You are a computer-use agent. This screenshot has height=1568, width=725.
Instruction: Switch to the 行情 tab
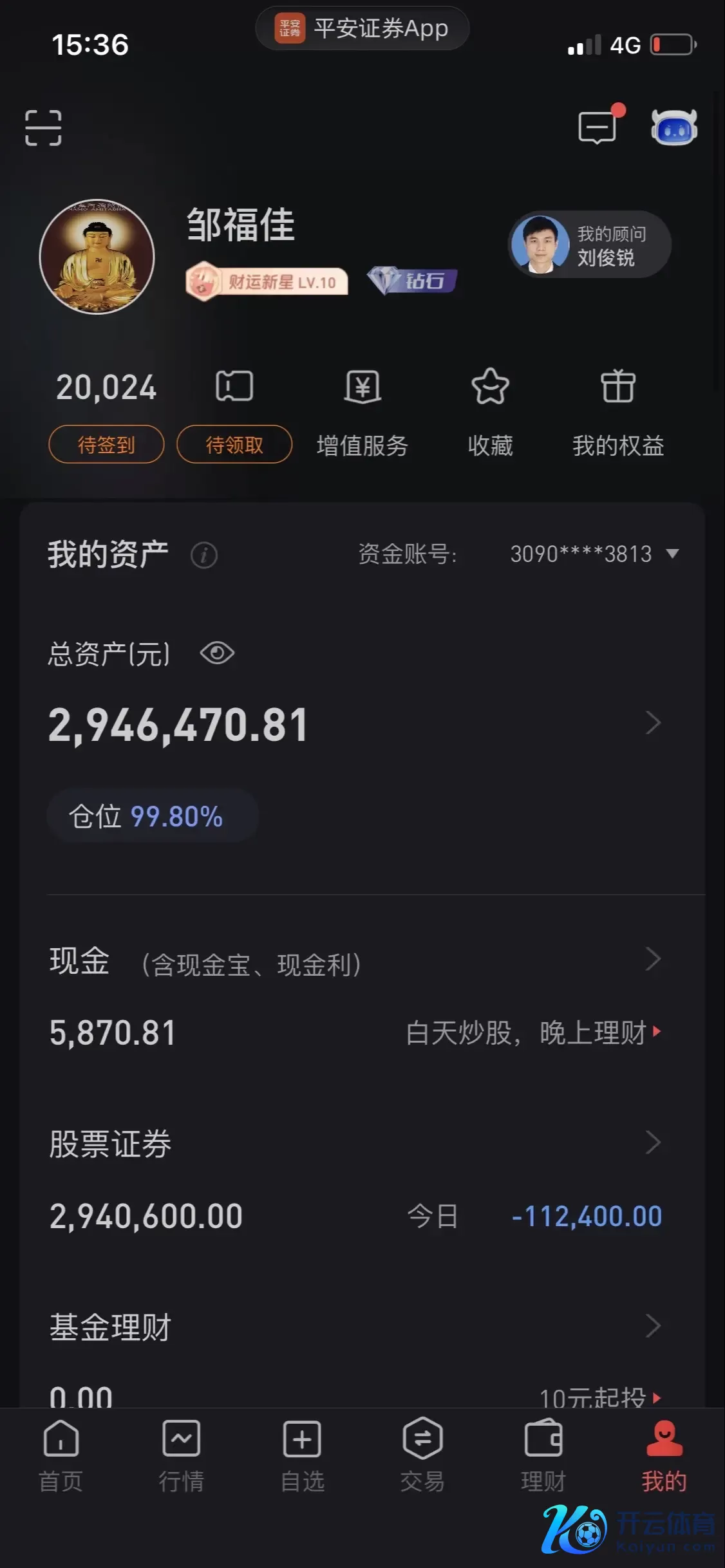pyautogui.click(x=182, y=1456)
